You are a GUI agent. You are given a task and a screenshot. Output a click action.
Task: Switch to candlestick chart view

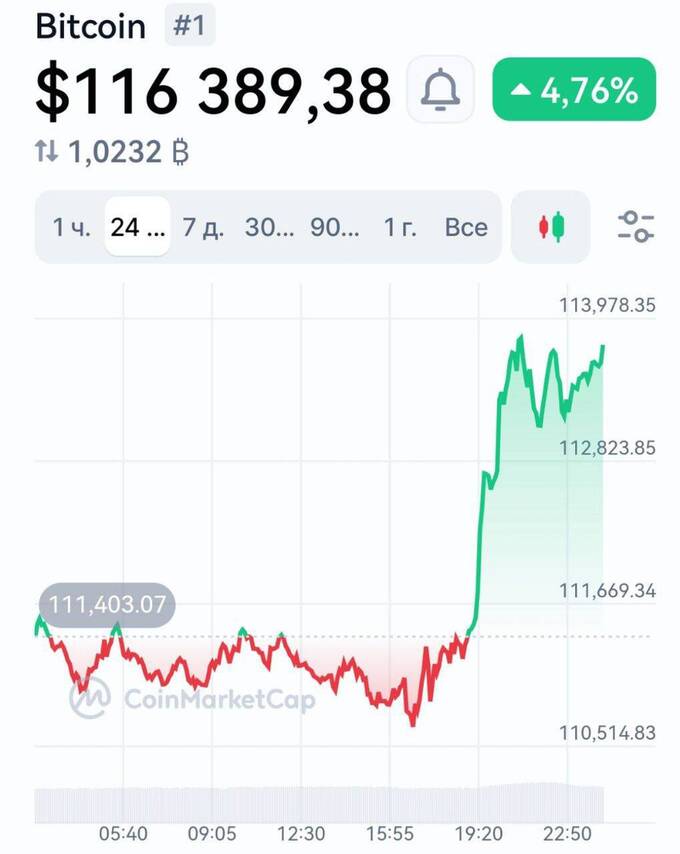point(551,227)
